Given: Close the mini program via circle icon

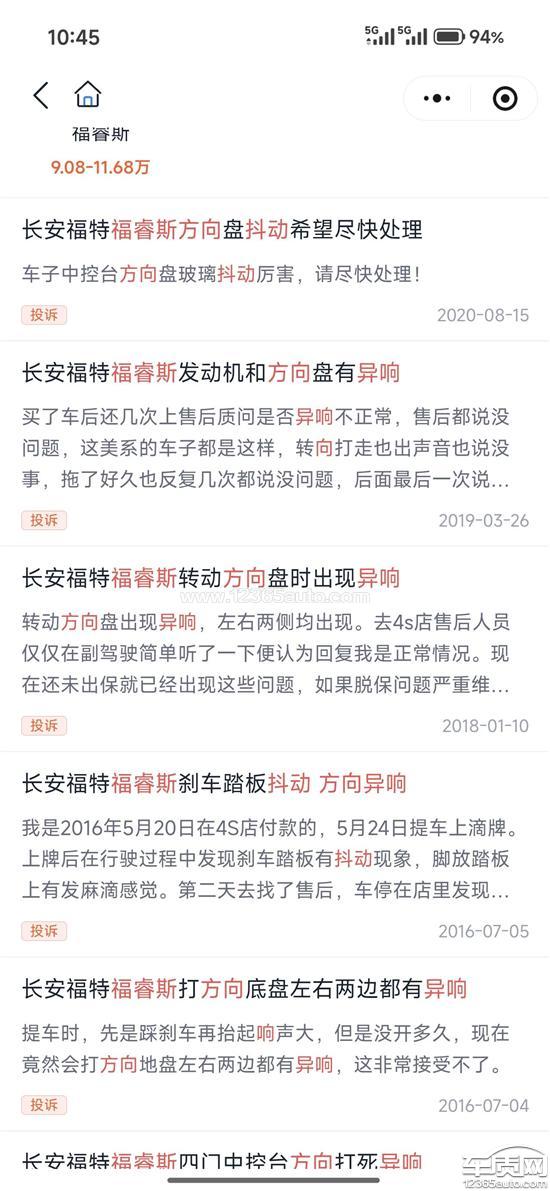Looking at the screenshot, I should click(505, 98).
